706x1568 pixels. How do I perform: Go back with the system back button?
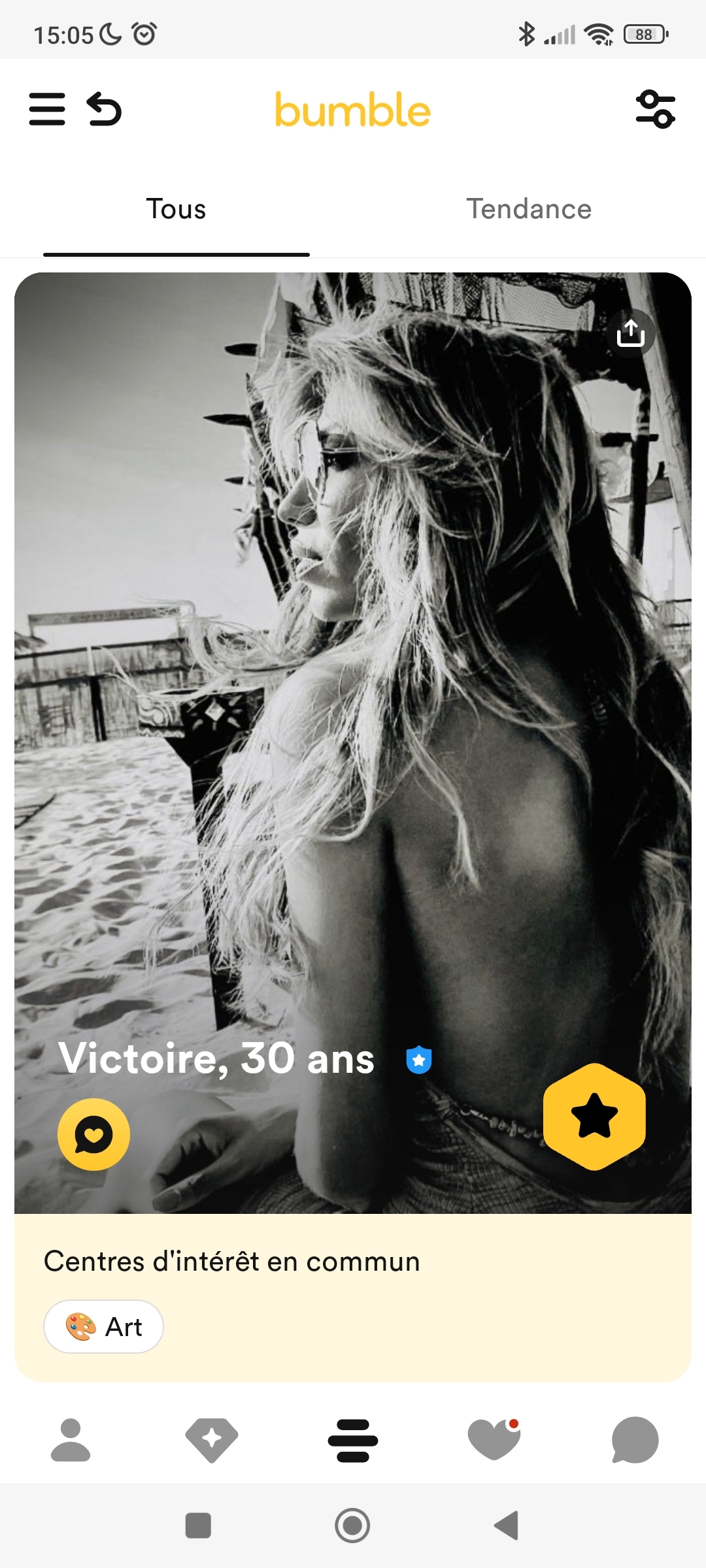tap(507, 1526)
